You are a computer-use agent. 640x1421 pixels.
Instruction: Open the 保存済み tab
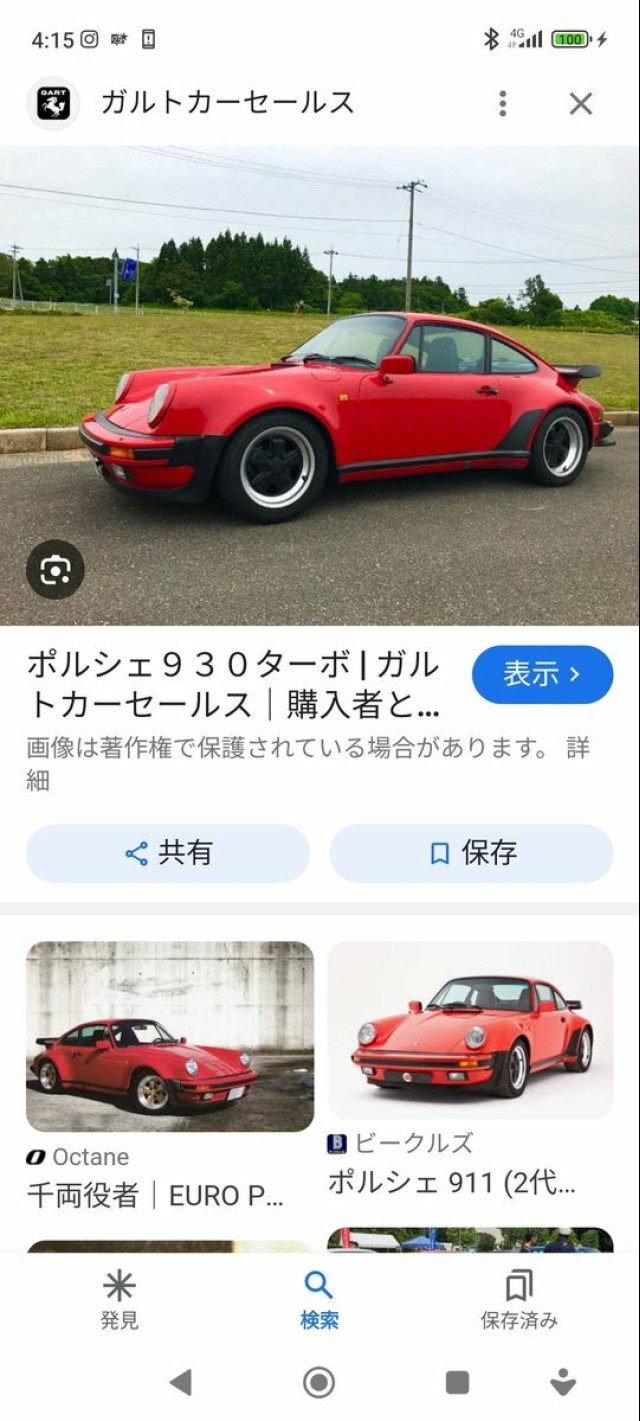(x=519, y=1298)
